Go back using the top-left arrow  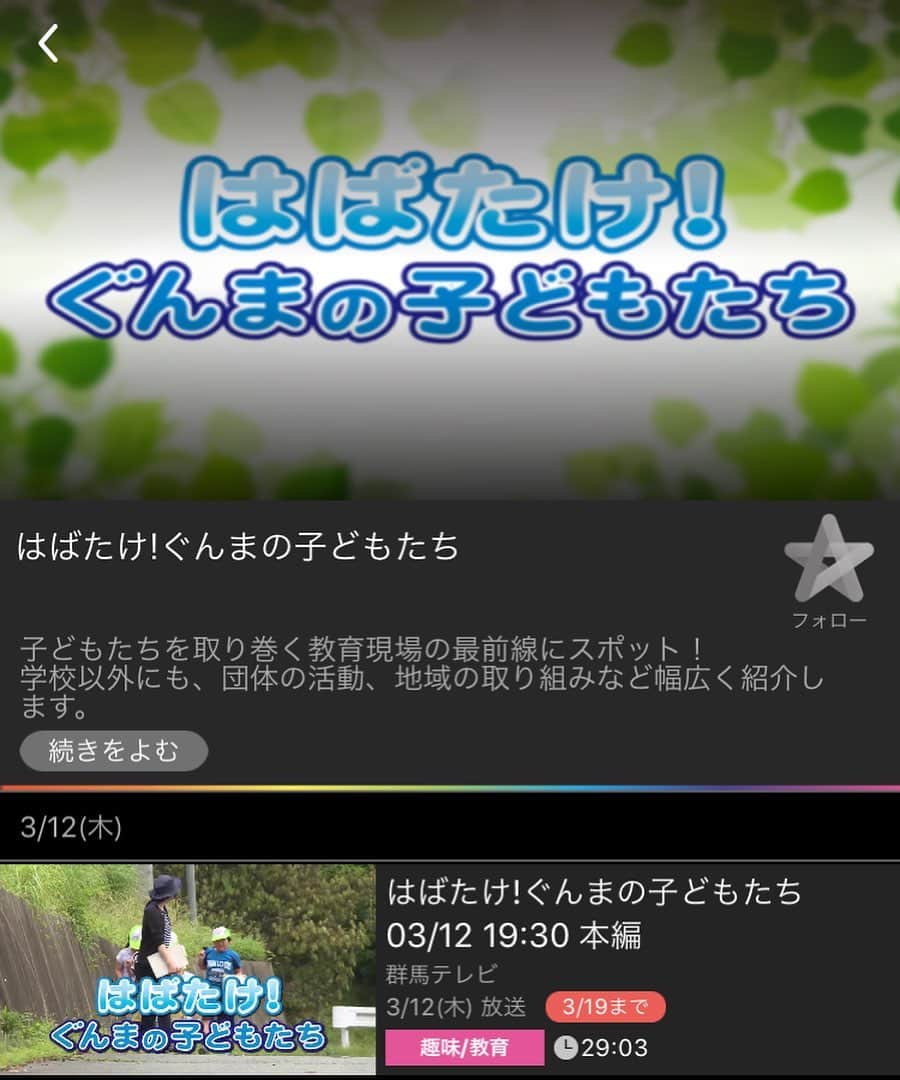(x=47, y=45)
